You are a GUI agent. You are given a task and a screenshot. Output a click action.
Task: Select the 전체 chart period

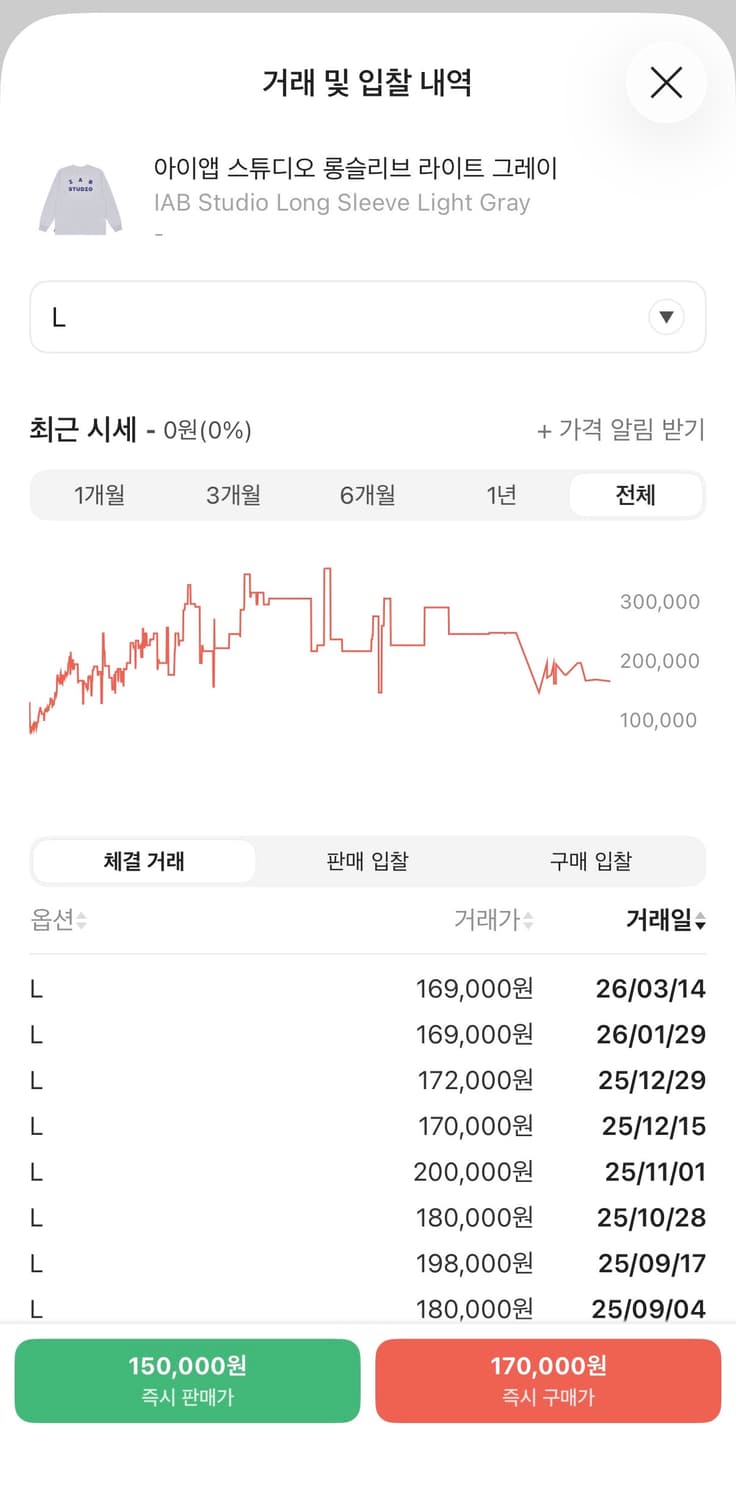pos(637,495)
